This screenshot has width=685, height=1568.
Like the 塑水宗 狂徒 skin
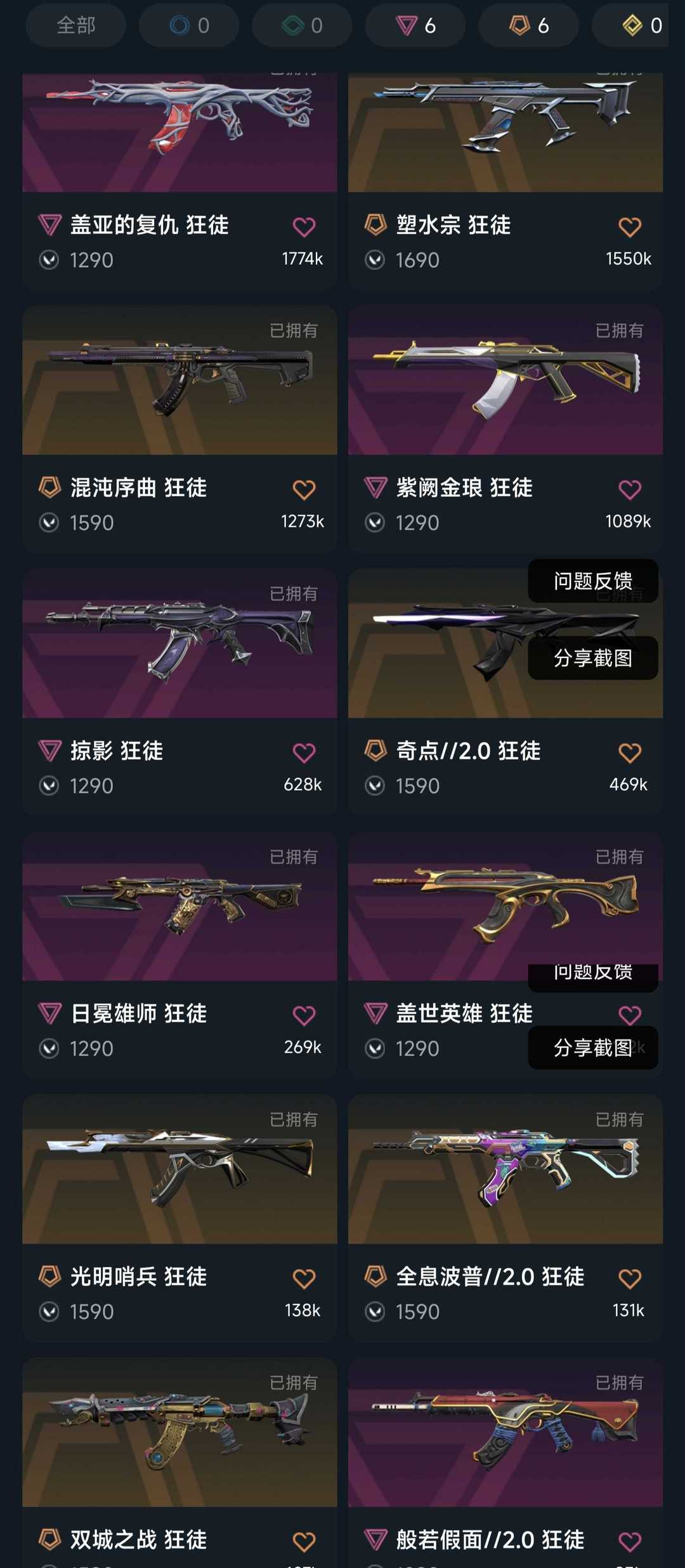pos(630,227)
